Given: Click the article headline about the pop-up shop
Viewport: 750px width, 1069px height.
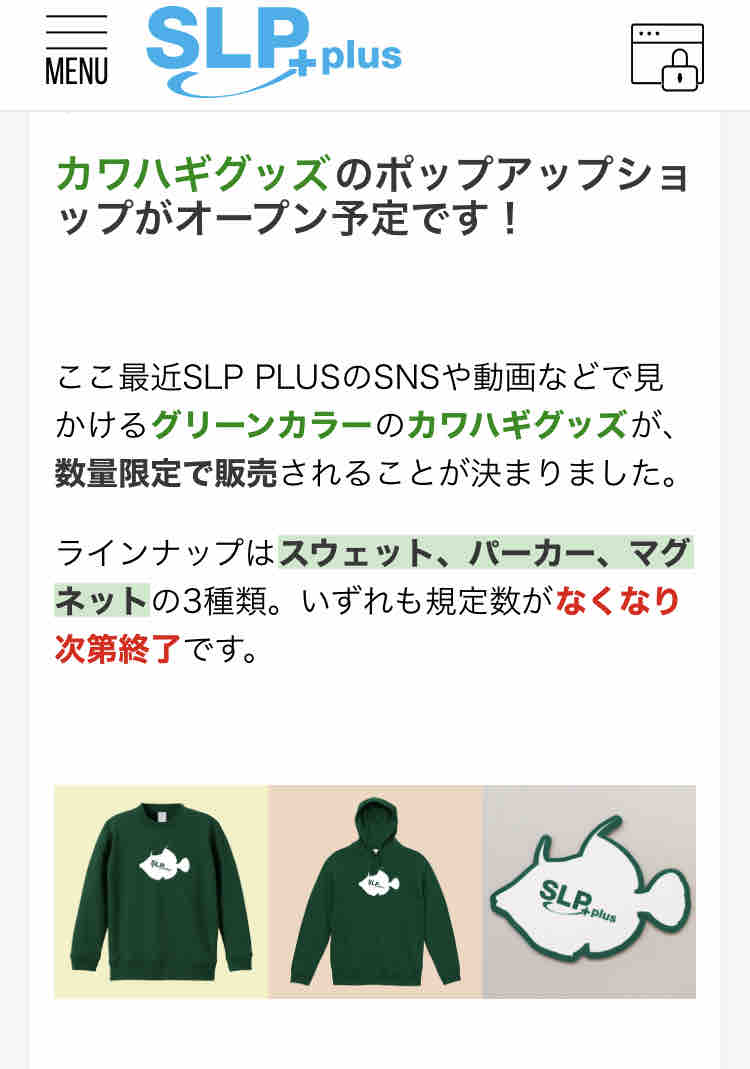Looking at the screenshot, I should 370,195.
